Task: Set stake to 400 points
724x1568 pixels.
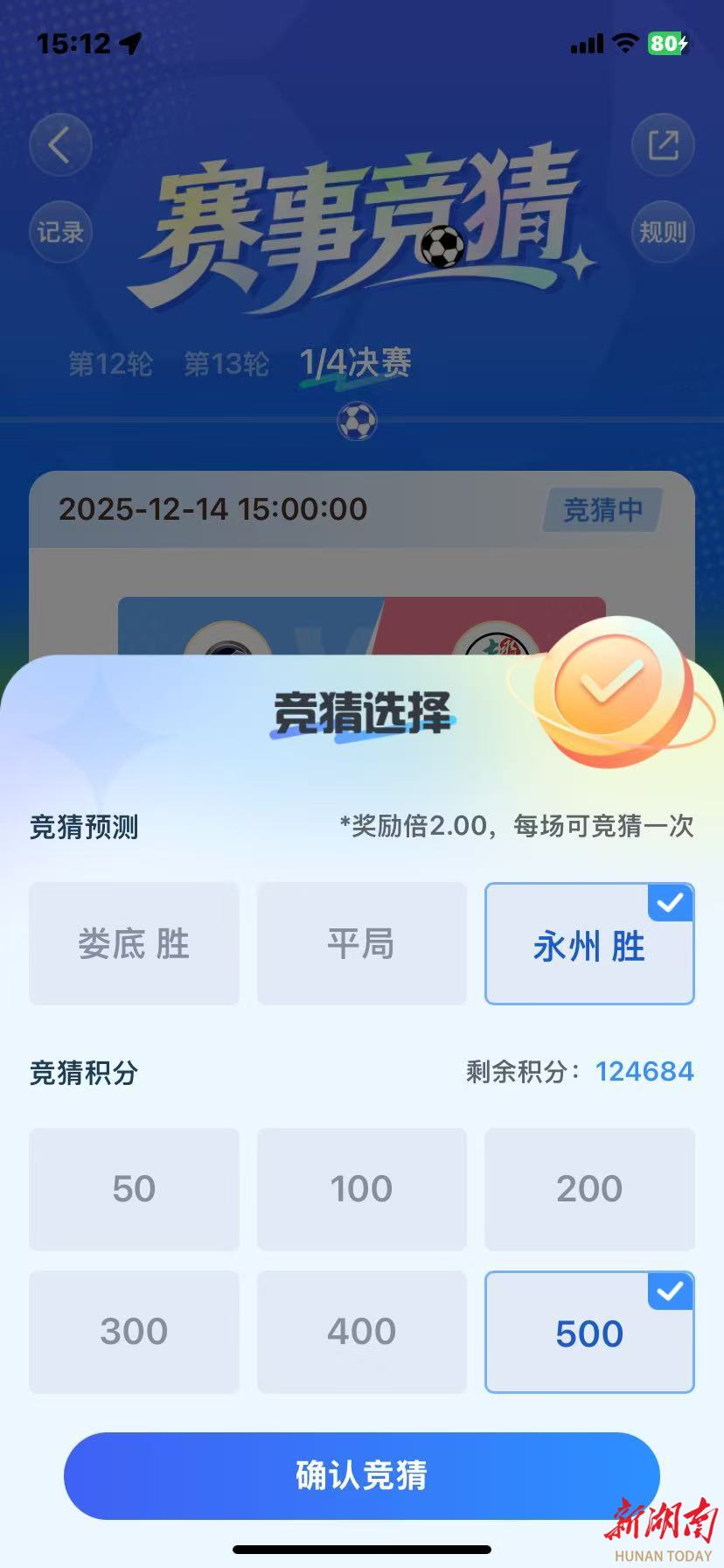Action: (x=361, y=1332)
